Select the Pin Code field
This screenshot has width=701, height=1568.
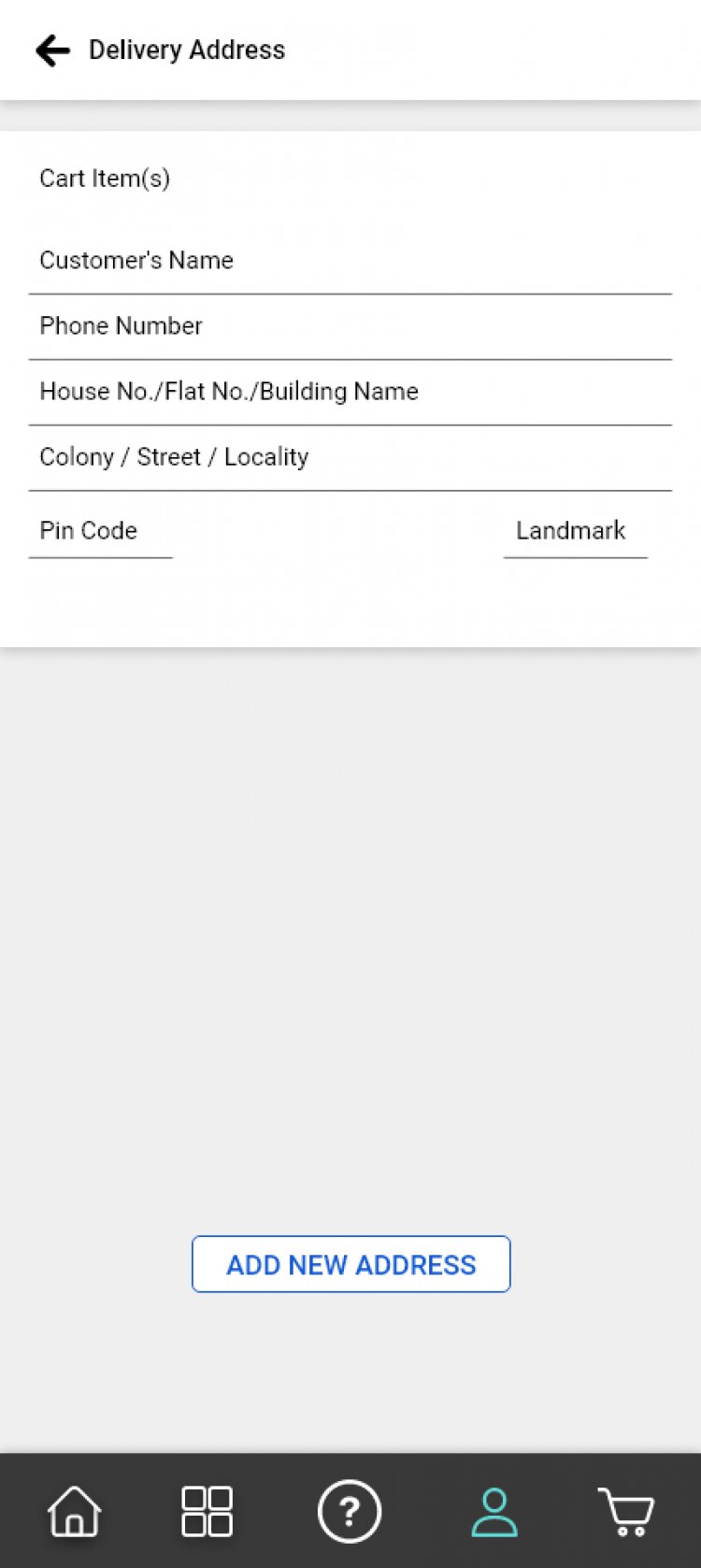[x=101, y=532]
